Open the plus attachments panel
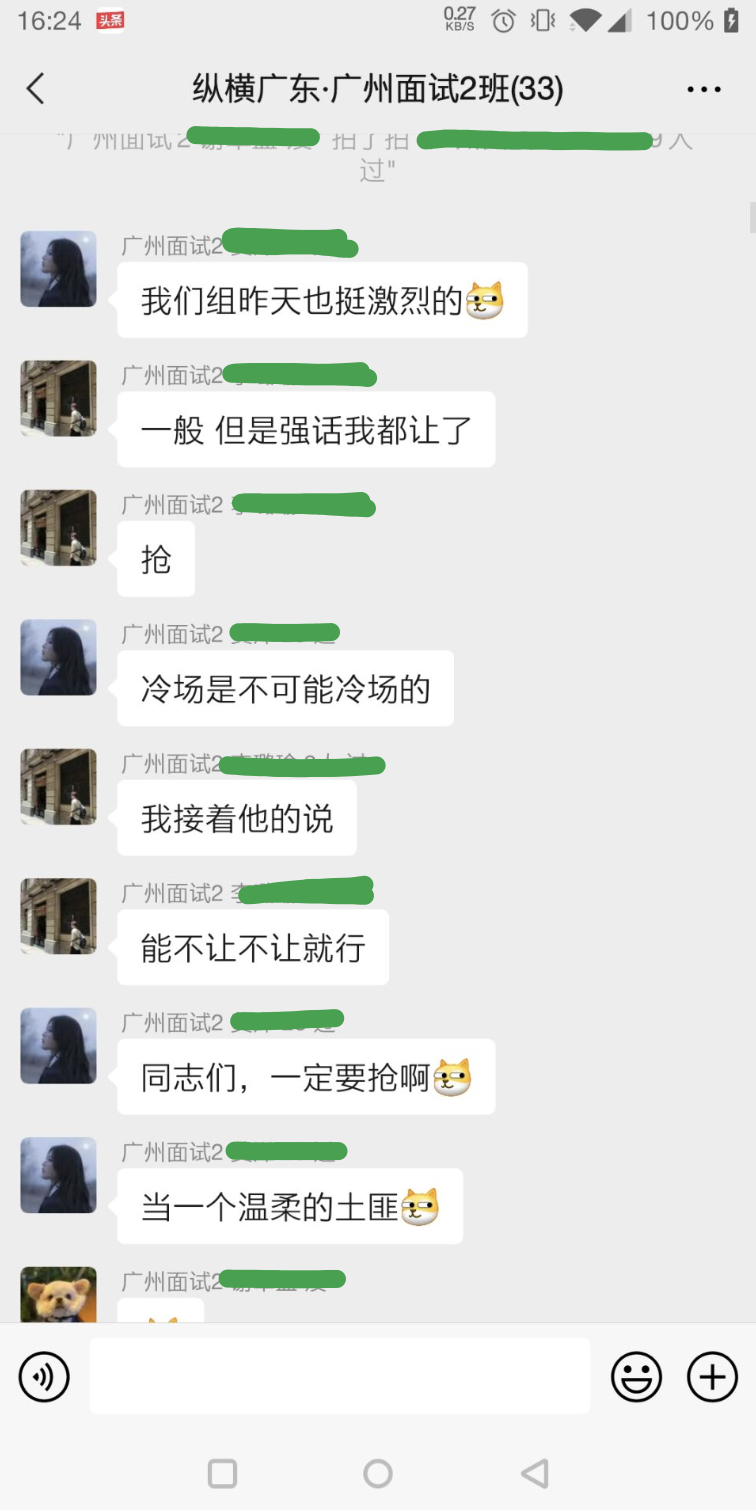 (x=712, y=1377)
